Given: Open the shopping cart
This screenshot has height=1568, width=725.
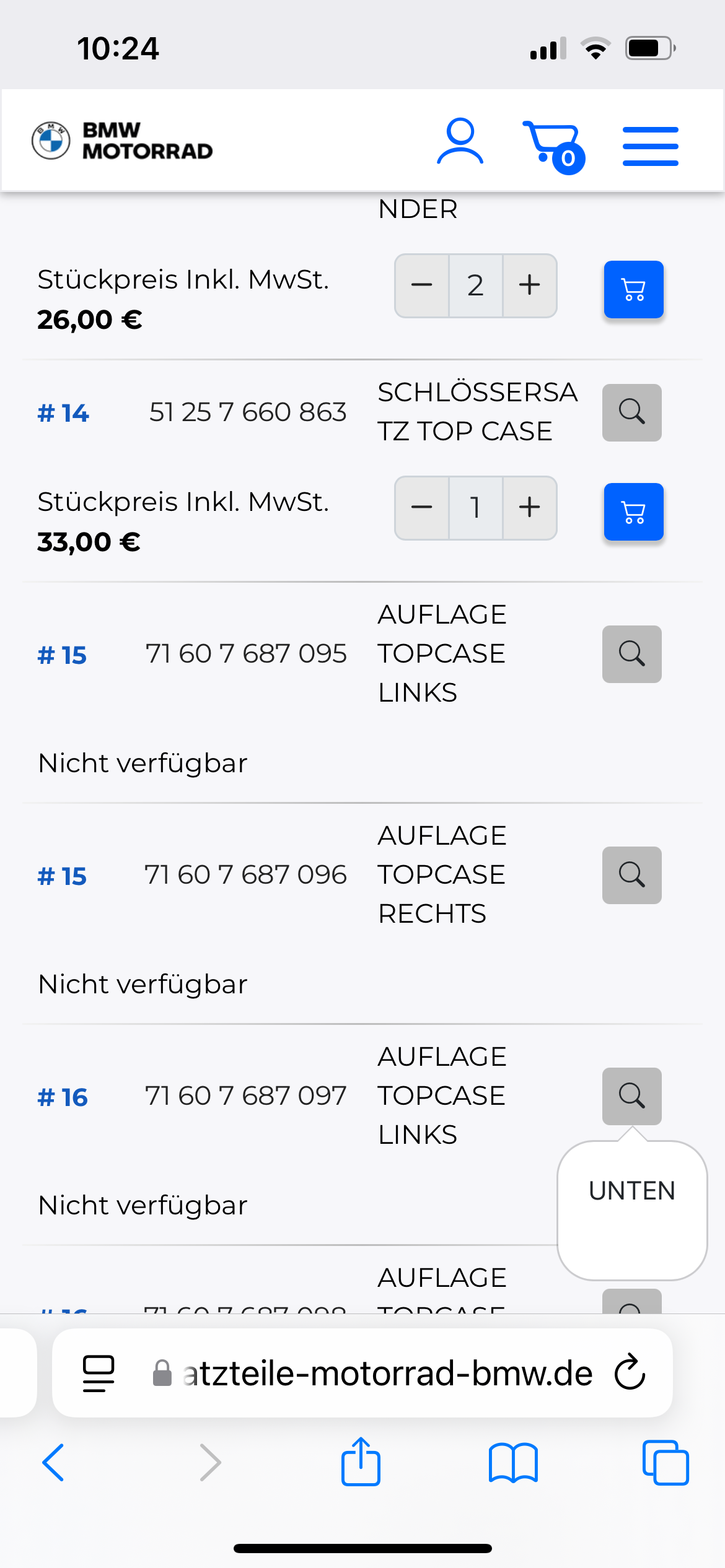Looking at the screenshot, I should click(x=553, y=147).
